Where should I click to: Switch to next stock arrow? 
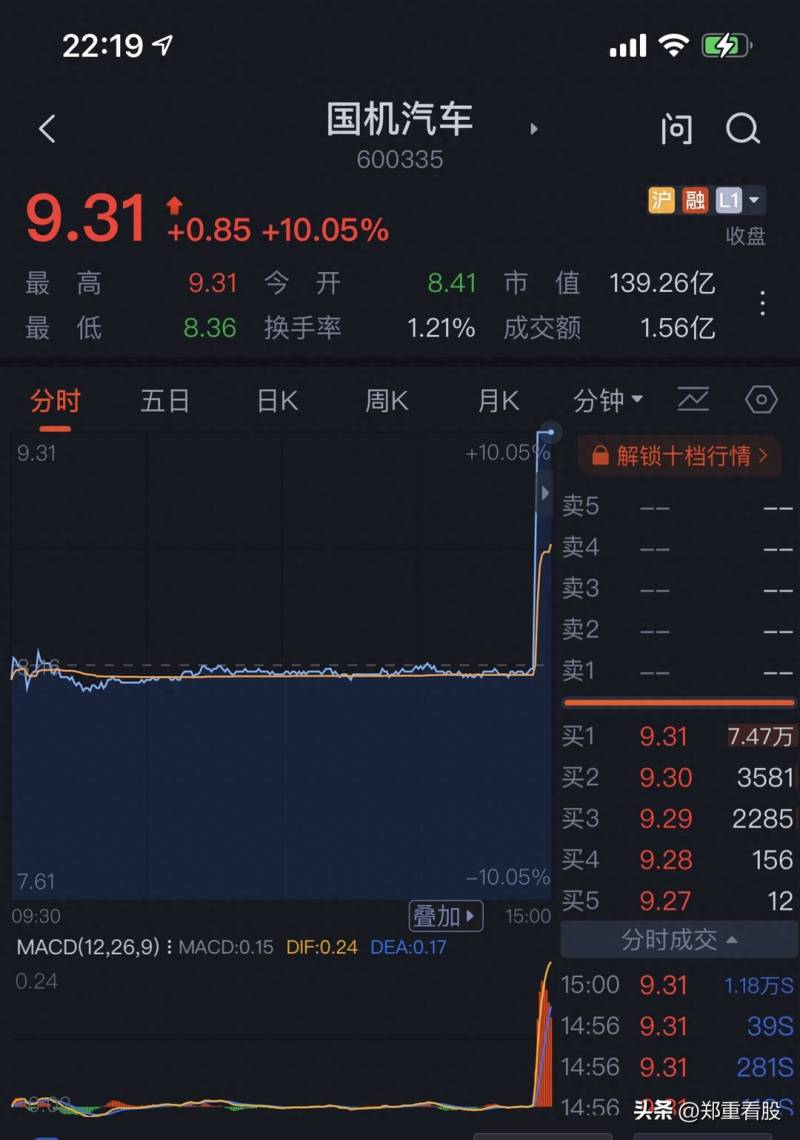click(x=534, y=129)
